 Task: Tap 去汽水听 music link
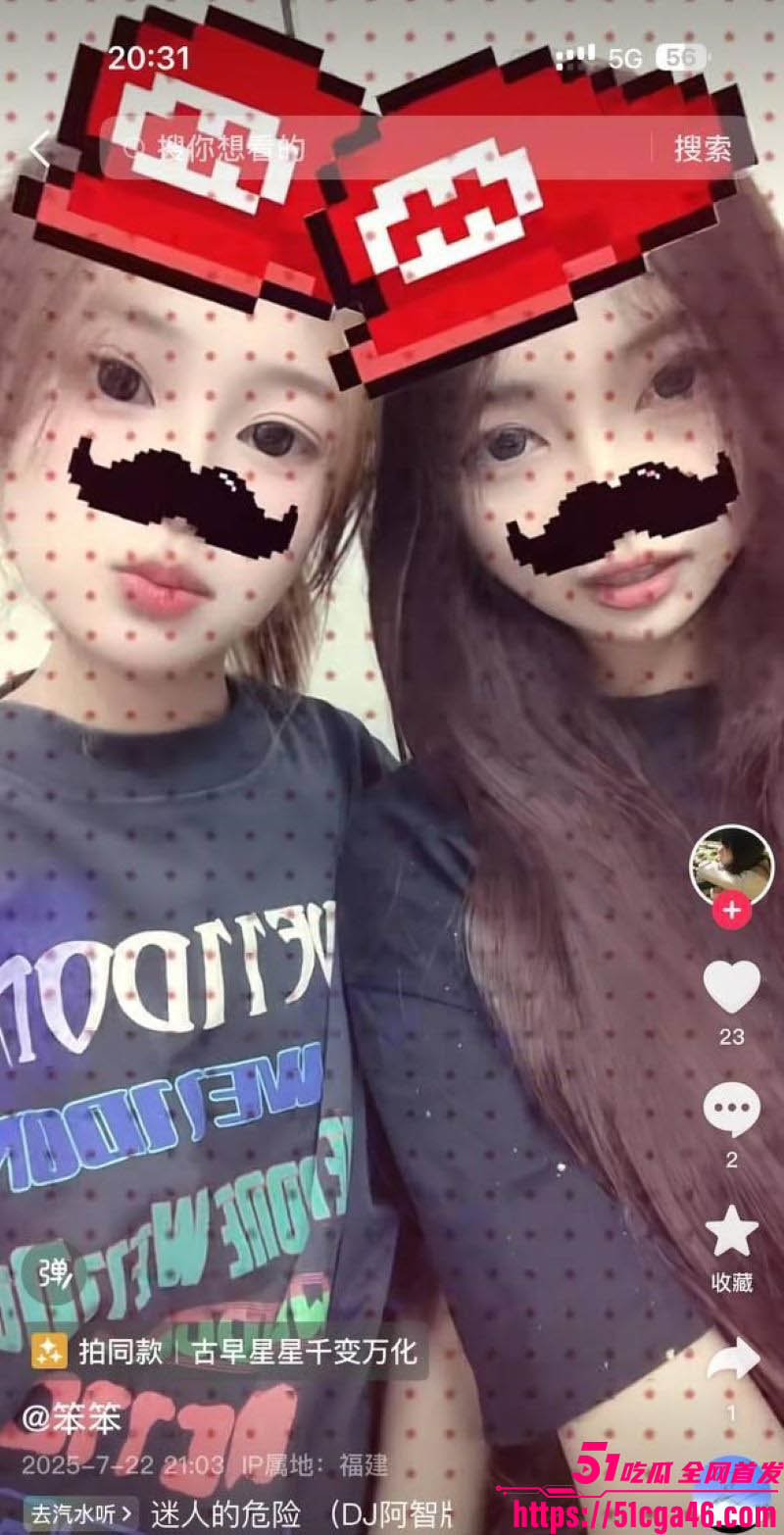82,1511
